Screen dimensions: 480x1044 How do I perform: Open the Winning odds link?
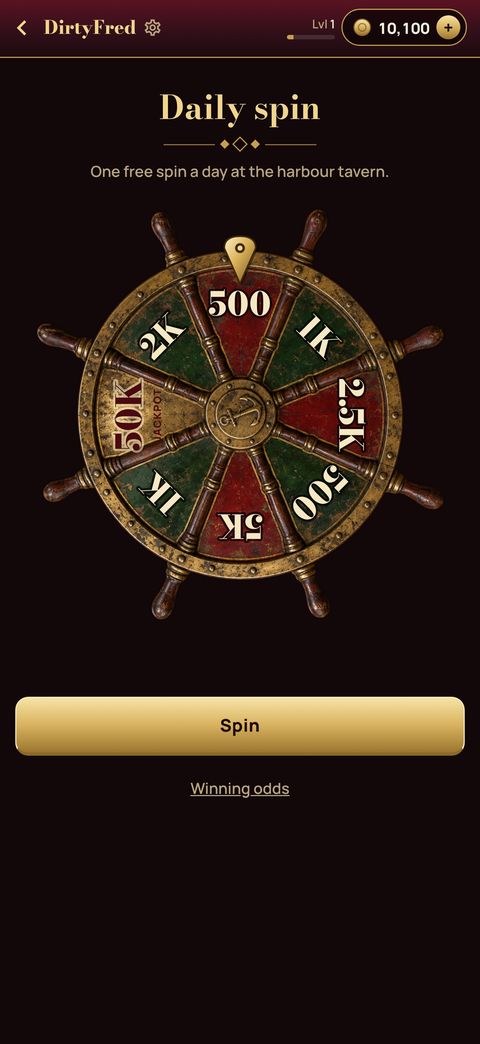[240, 788]
